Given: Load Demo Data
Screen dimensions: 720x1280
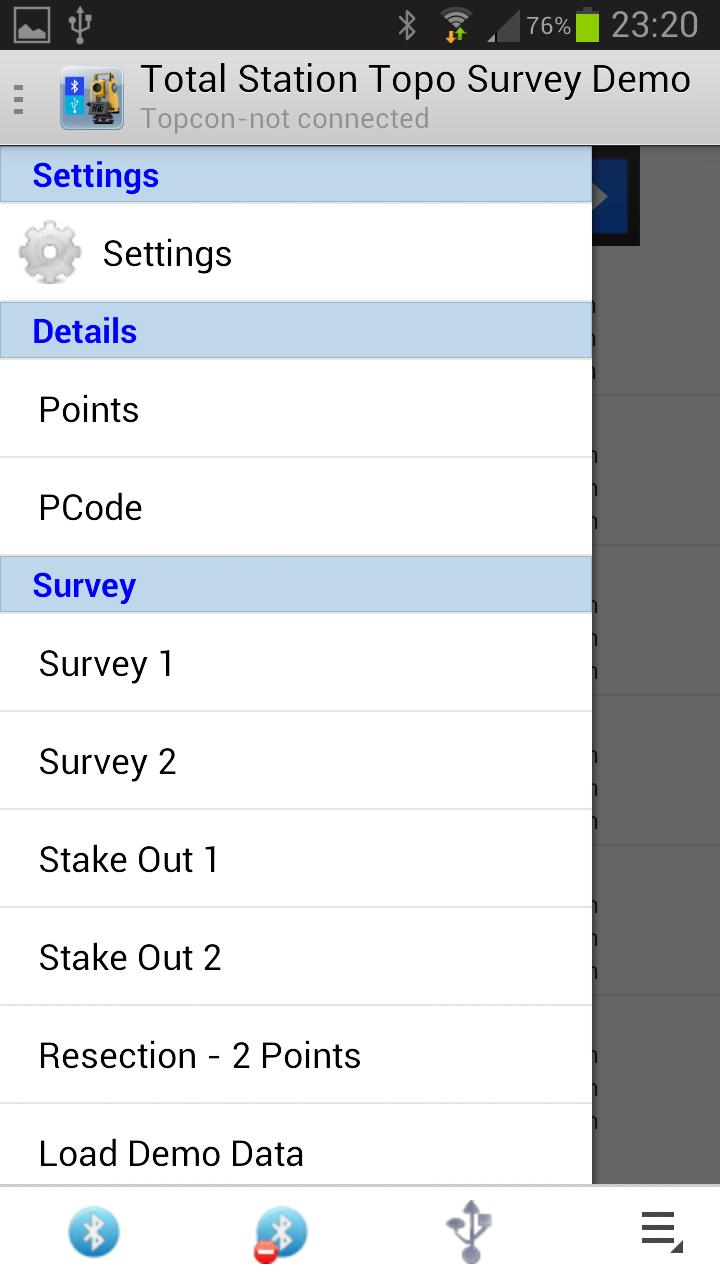Looking at the screenshot, I should tap(296, 1152).
